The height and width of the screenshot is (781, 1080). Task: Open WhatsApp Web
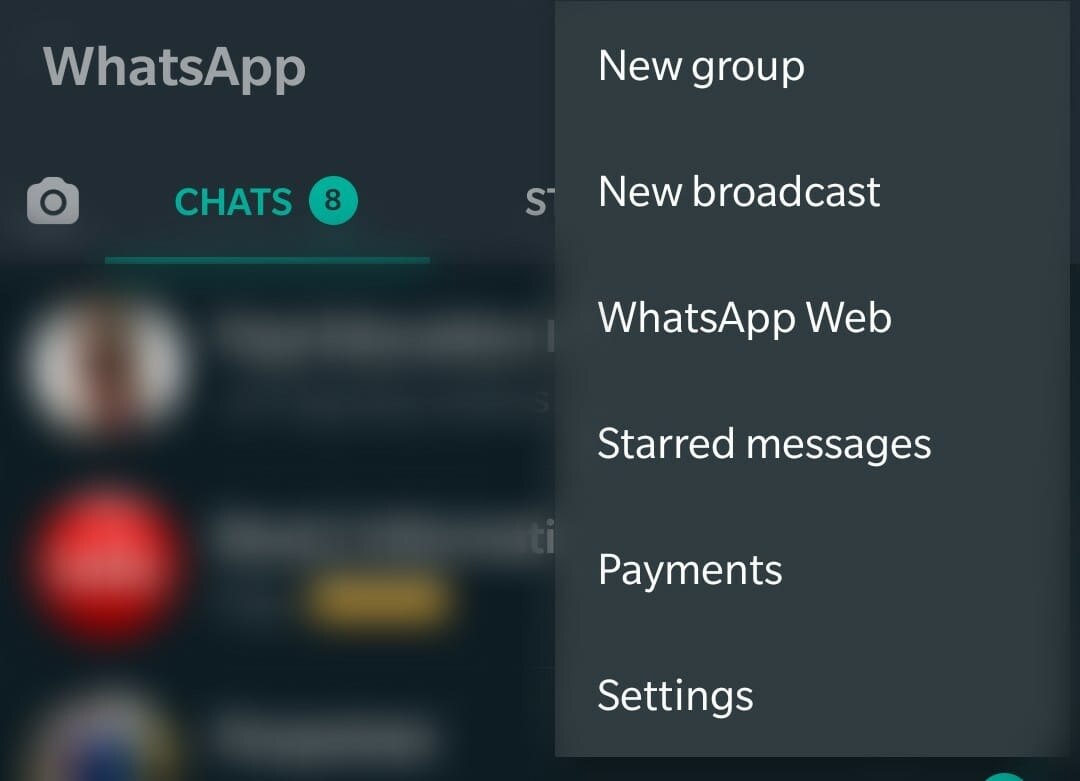[x=744, y=318]
